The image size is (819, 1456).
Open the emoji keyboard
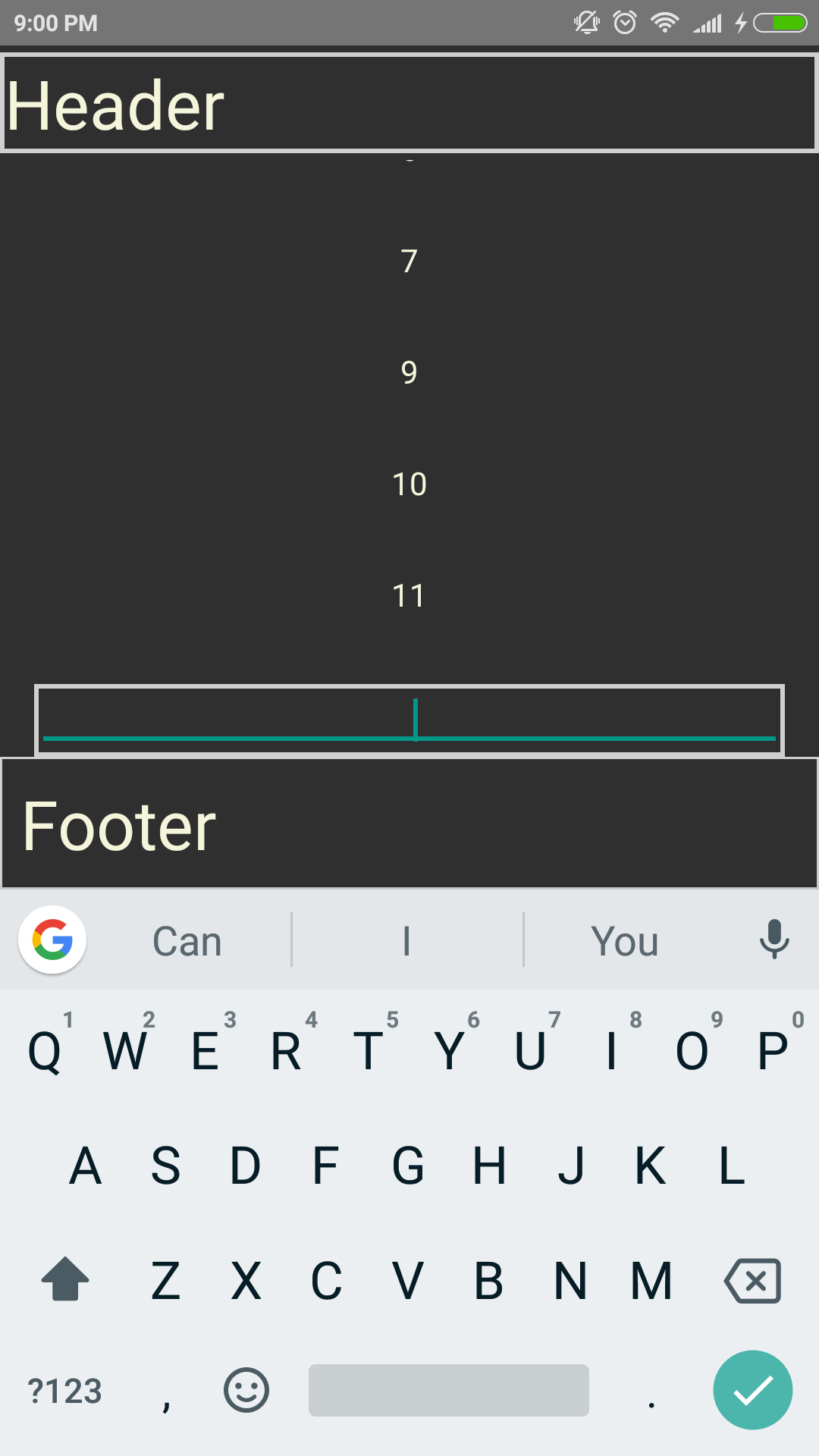(x=246, y=1390)
